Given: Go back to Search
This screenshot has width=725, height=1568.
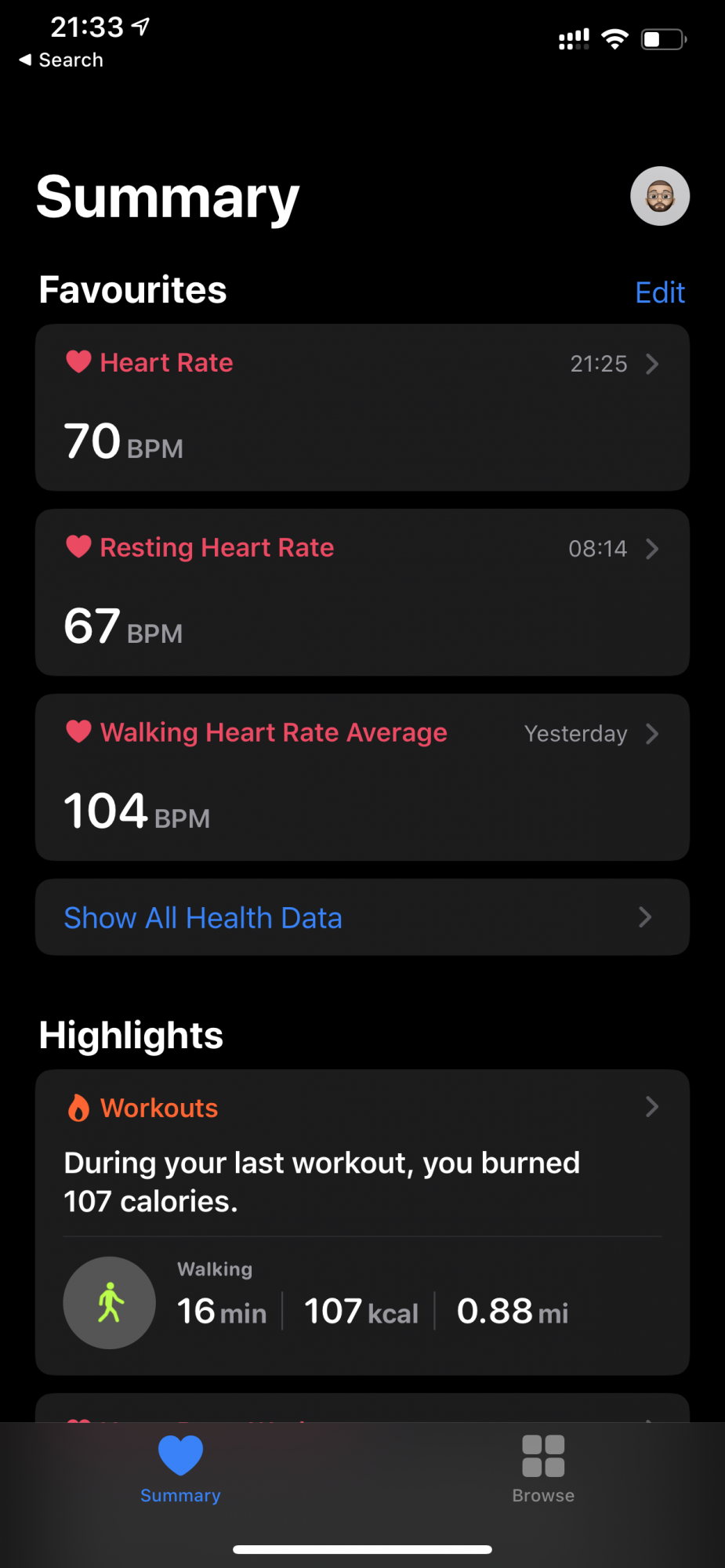Looking at the screenshot, I should 61,60.
